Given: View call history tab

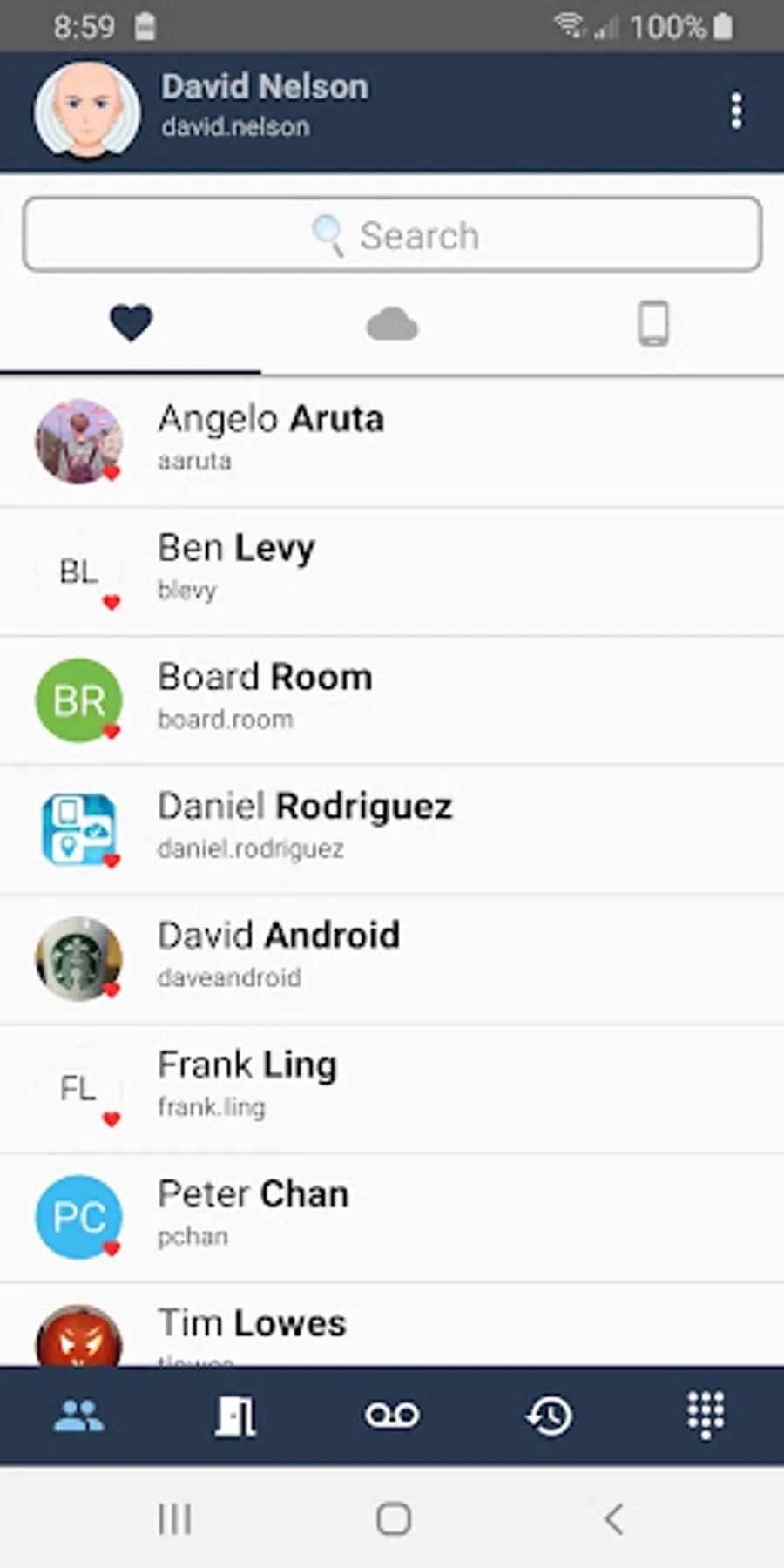Looking at the screenshot, I should click(x=549, y=1416).
